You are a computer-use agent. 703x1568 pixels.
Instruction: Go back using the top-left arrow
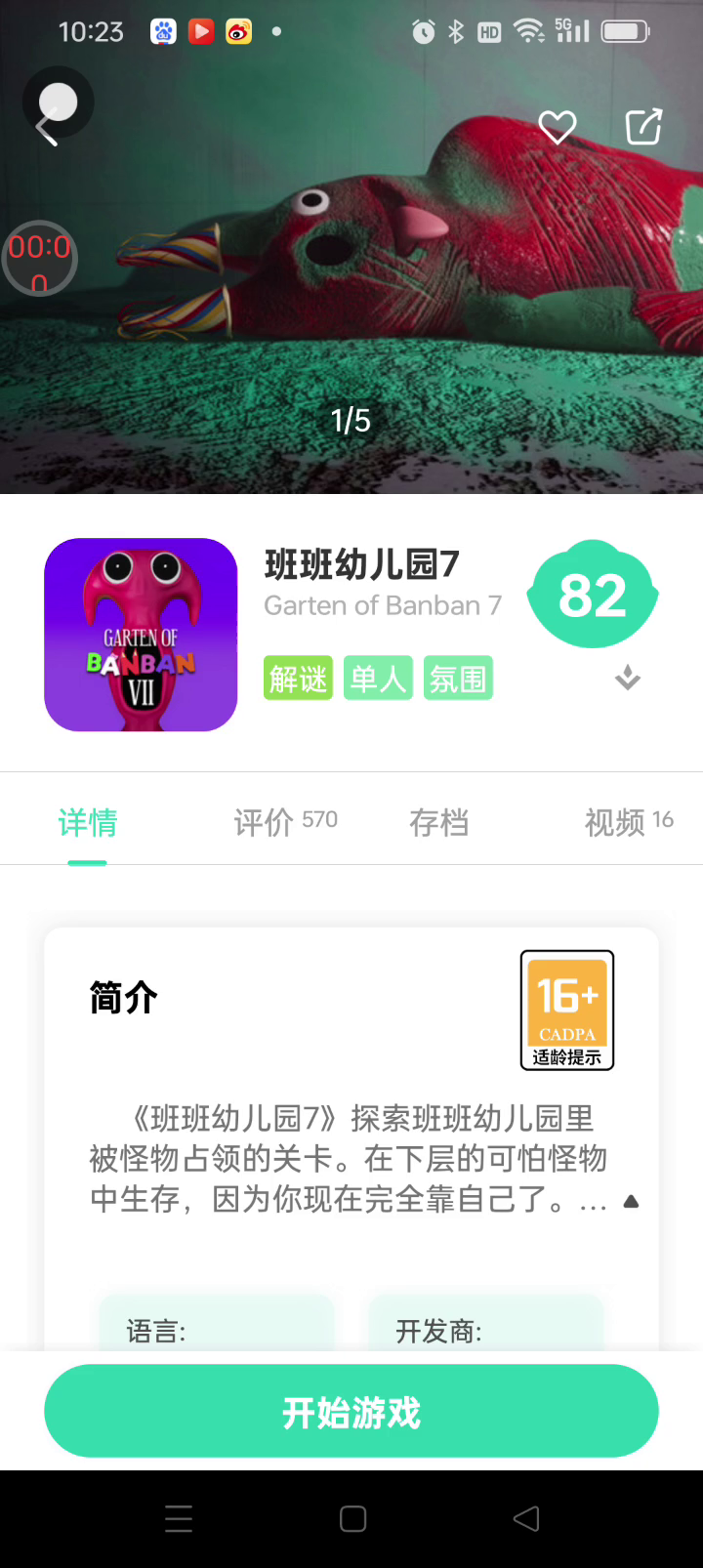[x=46, y=128]
